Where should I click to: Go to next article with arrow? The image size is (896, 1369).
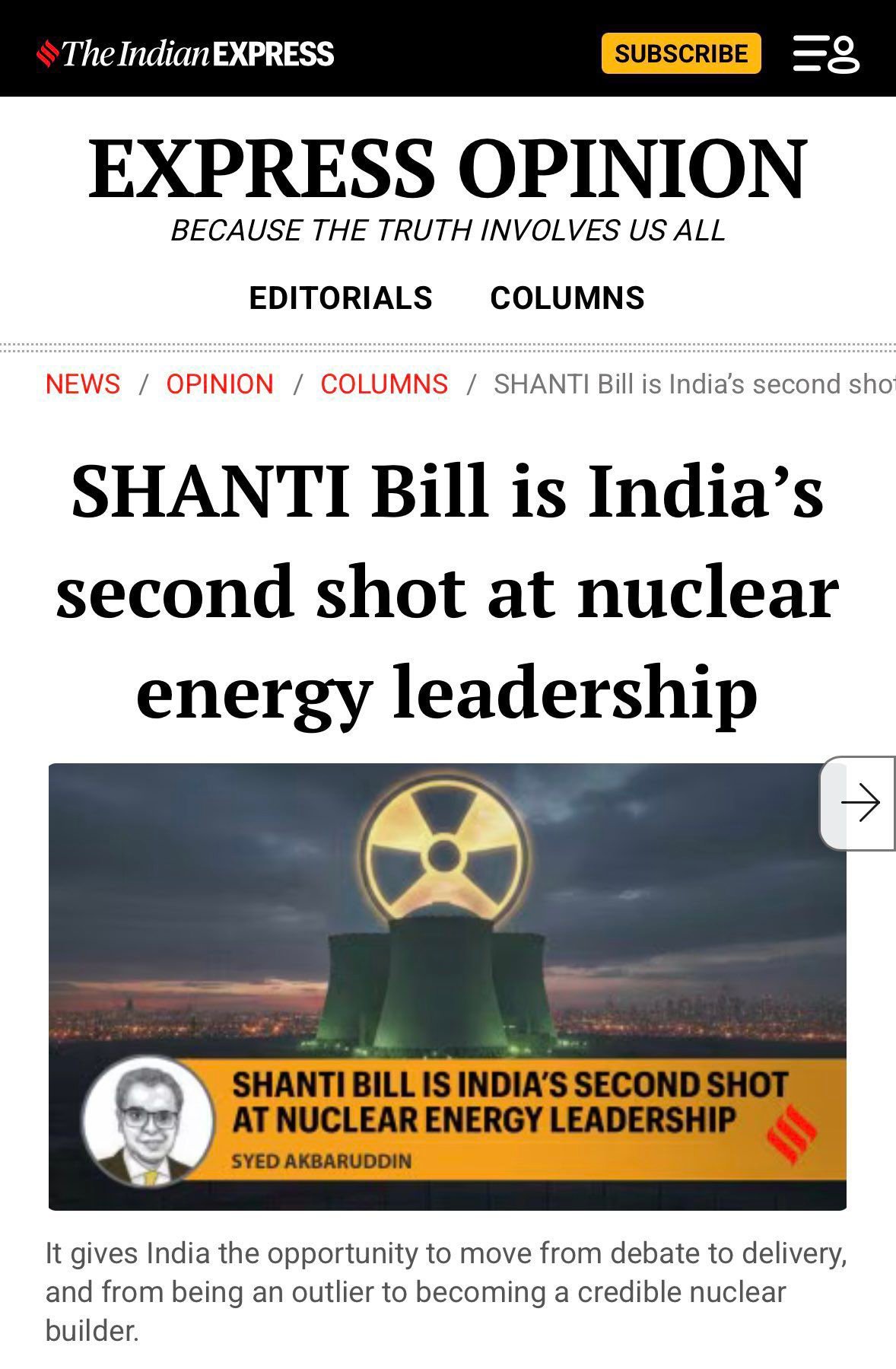click(x=860, y=803)
